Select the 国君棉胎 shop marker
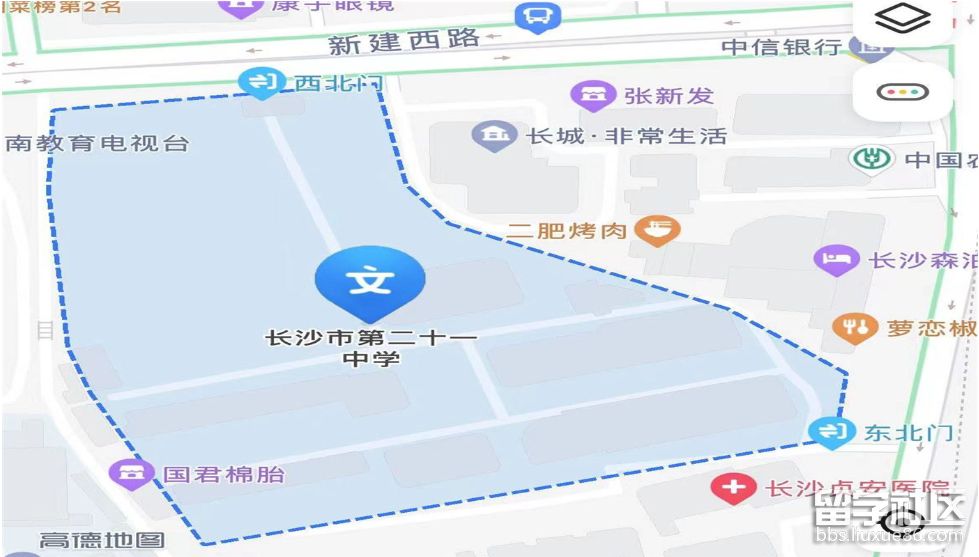Image resolution: width=979 pixels, height=557 pixels. tap(131, 473)
